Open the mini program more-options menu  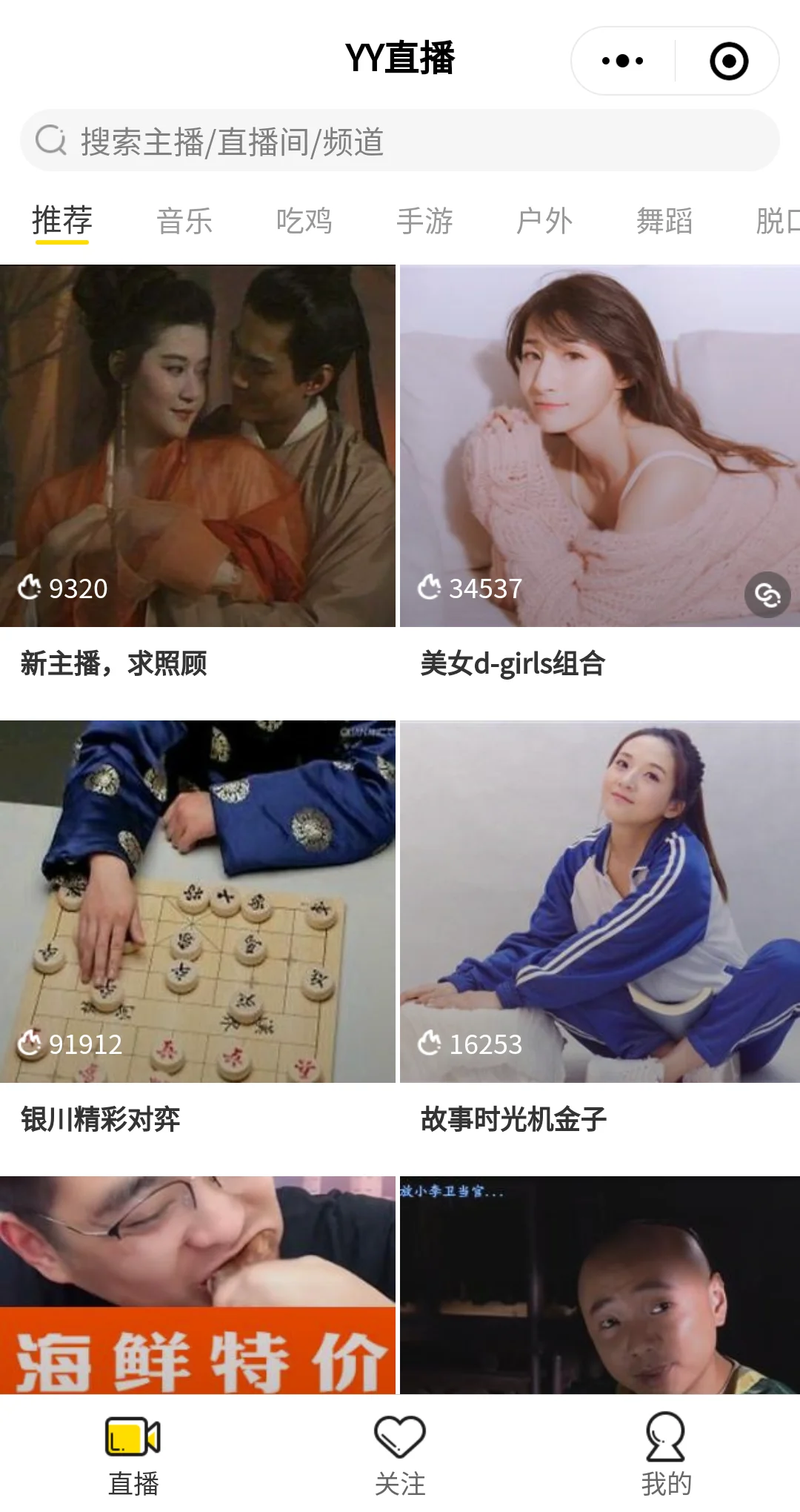pos(622,61)
